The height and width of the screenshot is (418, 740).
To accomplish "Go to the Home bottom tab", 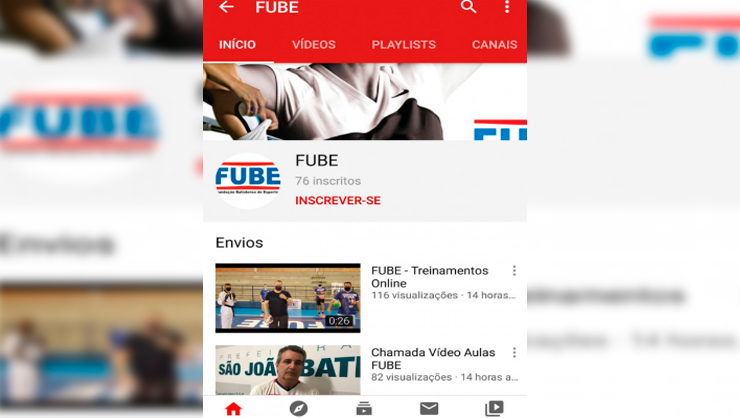I will 234,408.
